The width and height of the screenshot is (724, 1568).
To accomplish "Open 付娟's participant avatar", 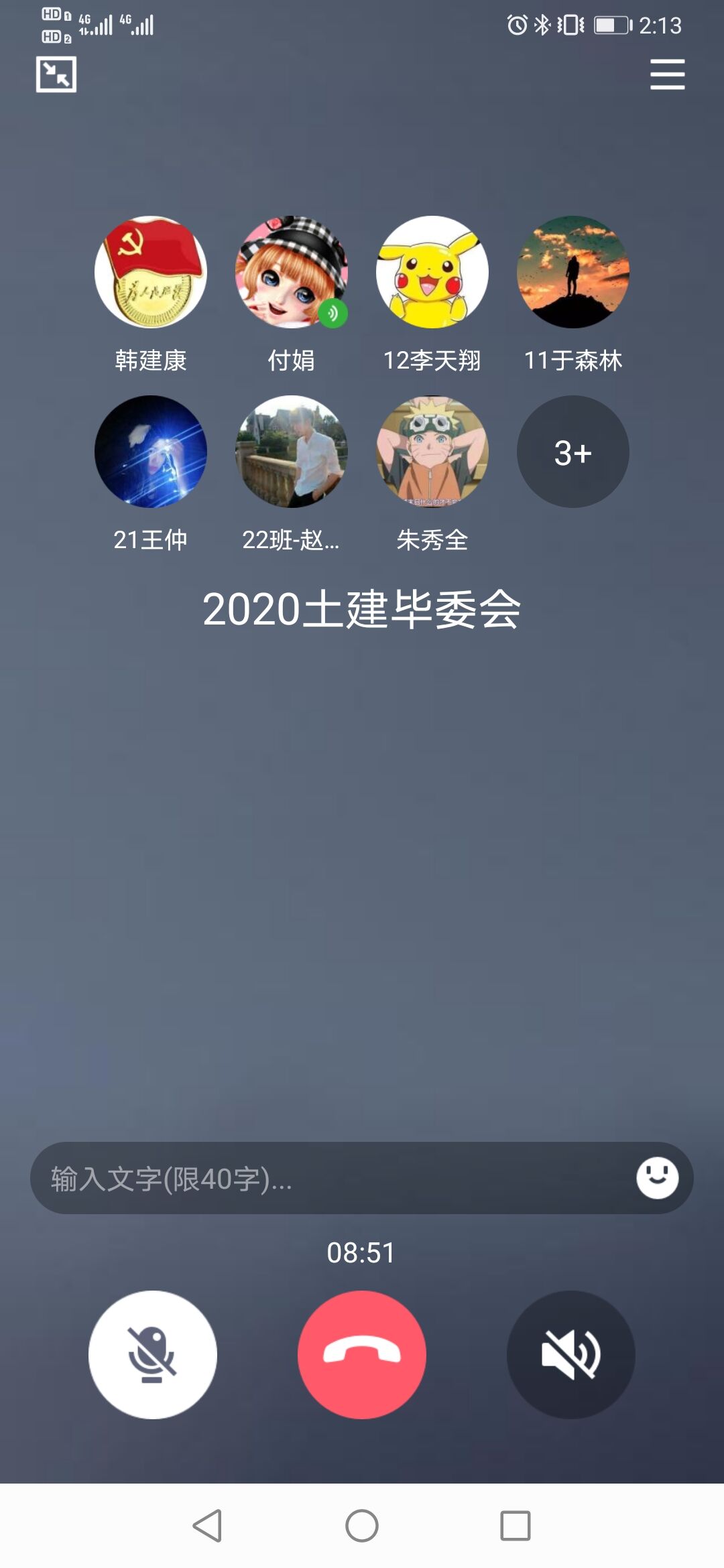I will (292, 272).
